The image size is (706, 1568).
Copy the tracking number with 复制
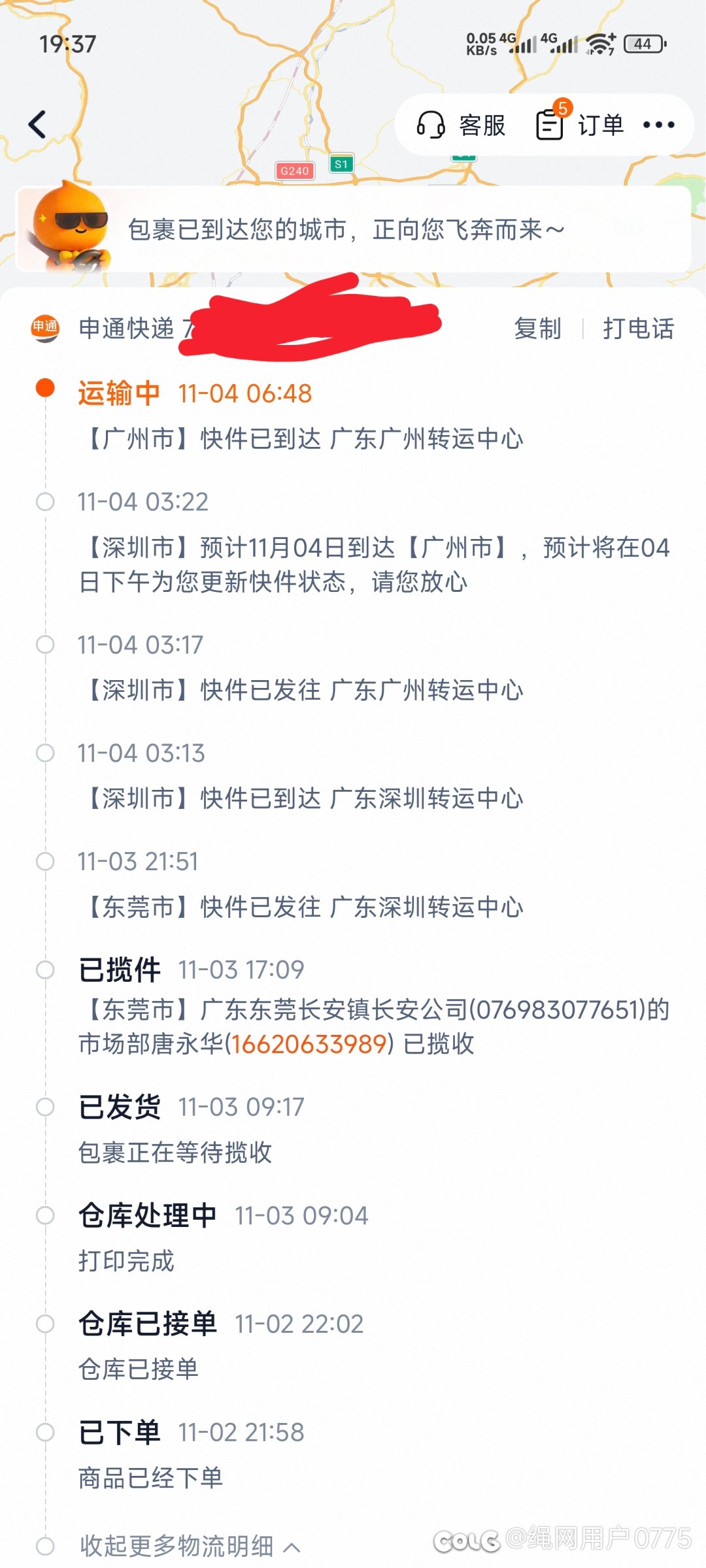tap(537, 329)
